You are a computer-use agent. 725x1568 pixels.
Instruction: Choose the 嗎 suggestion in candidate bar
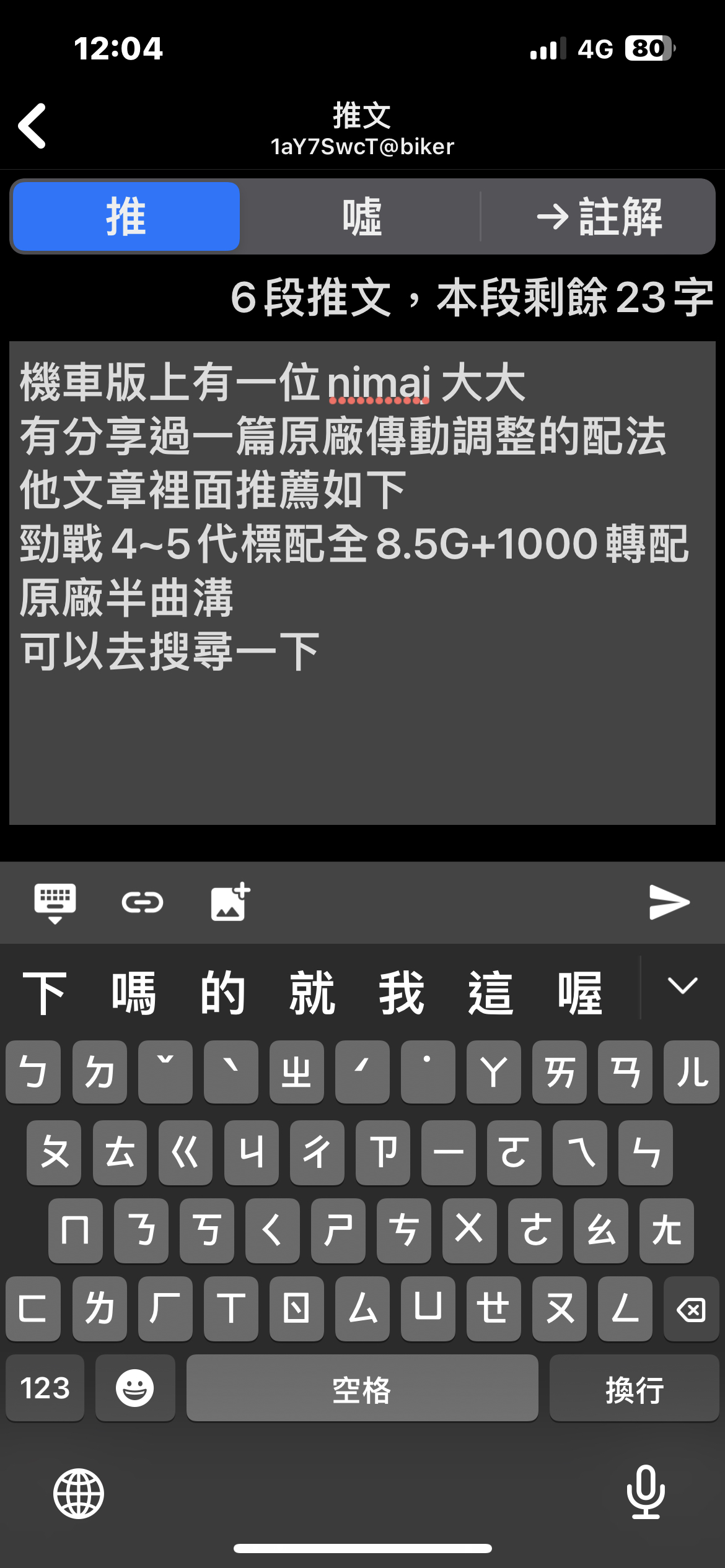[x=133, y=993]
